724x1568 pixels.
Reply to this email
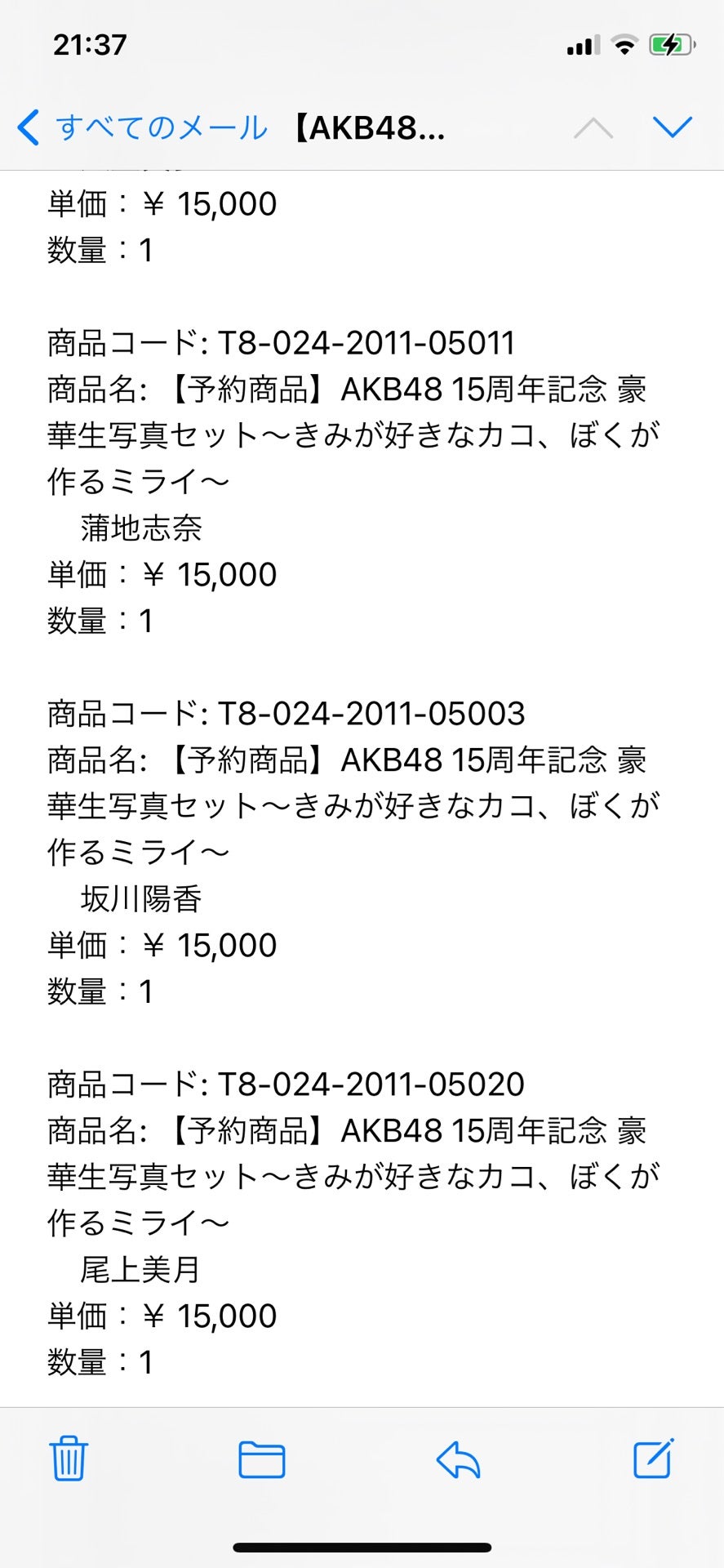coord(458,1459)
